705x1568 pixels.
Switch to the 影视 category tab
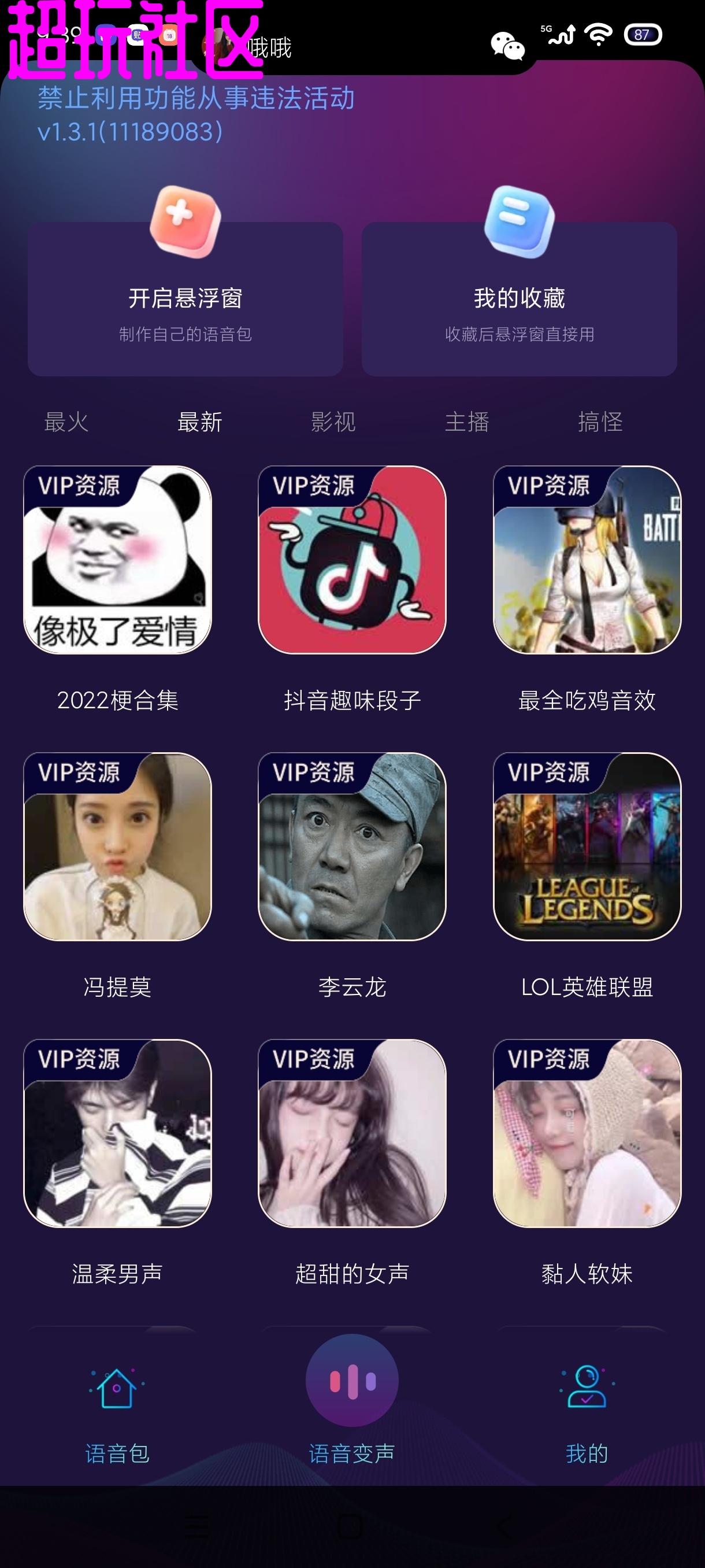coord(333,422)
